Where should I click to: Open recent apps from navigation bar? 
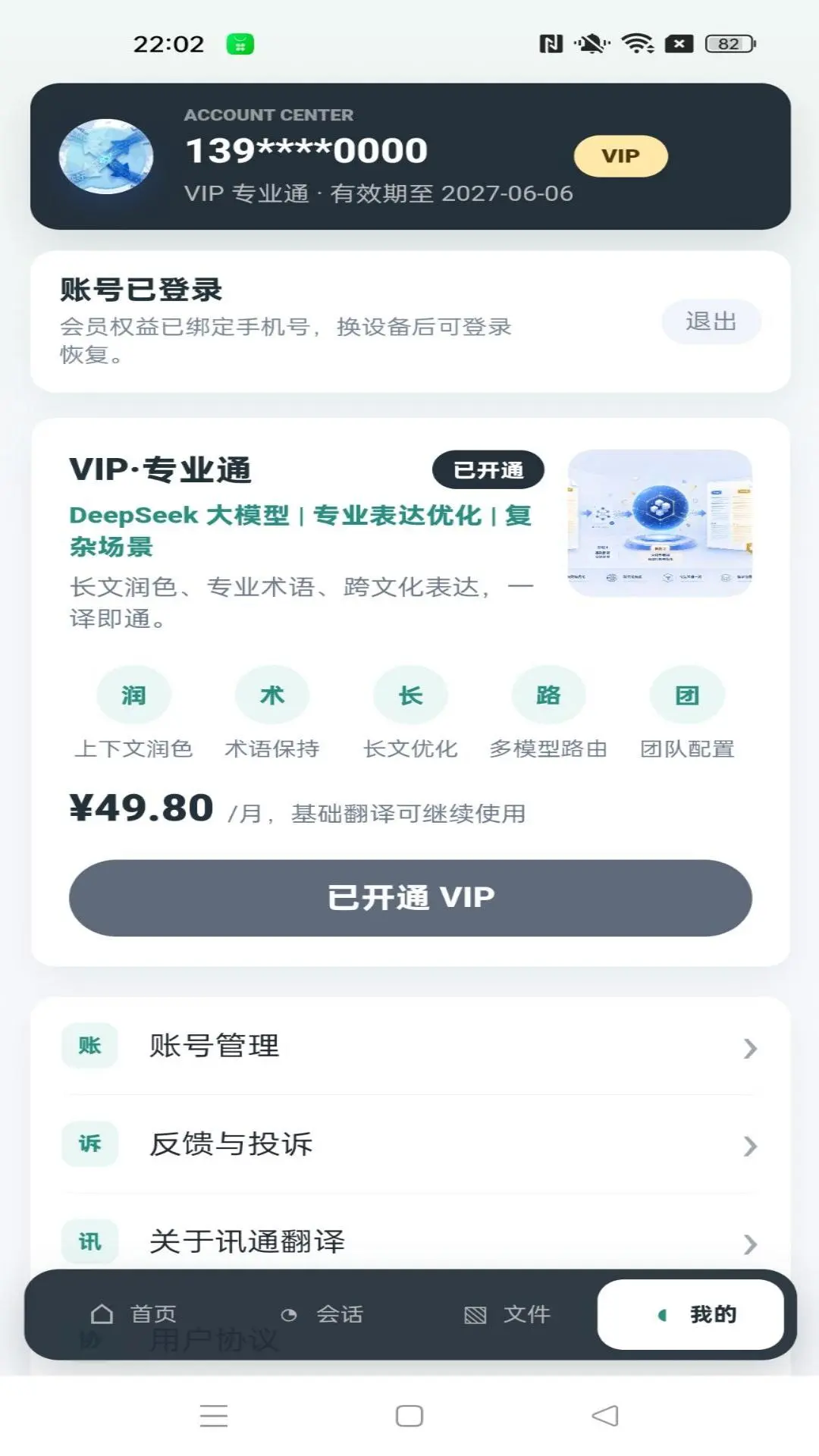pos(214,1416)
